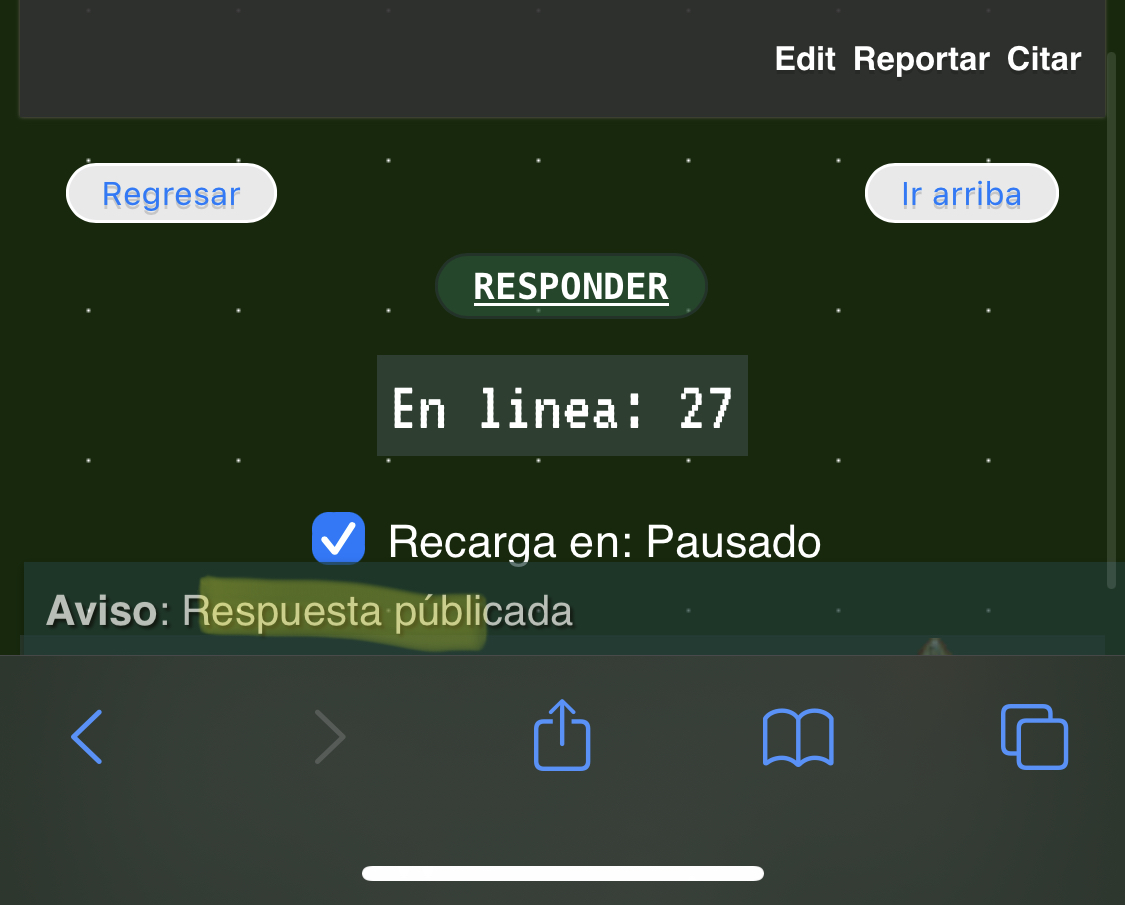Open the Safari share sheet
This screenshot has width=1125, height=905.
[x=561, y=736]
